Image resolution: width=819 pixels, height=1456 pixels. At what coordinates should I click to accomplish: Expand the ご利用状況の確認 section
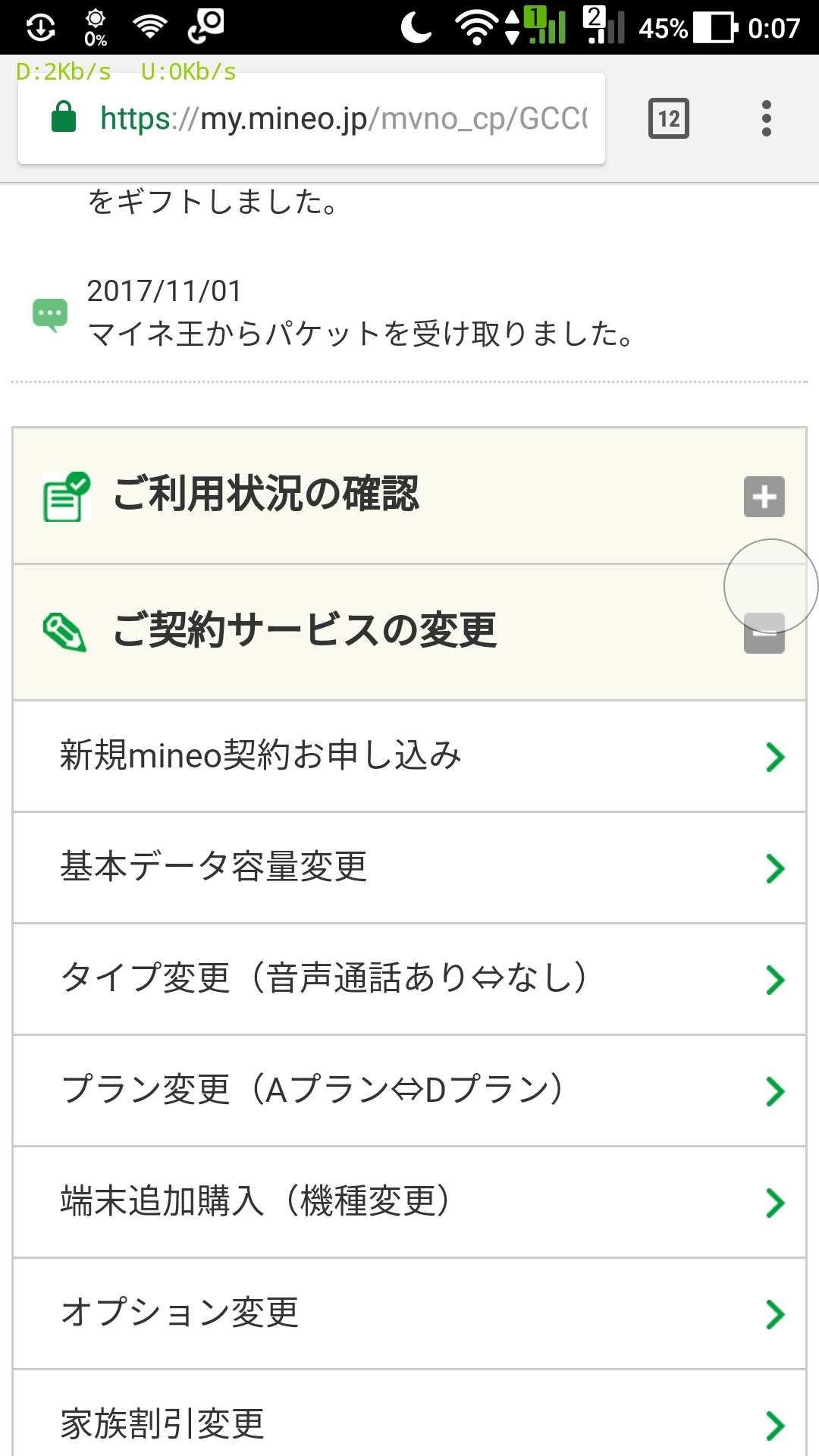[x=764, y=497]
